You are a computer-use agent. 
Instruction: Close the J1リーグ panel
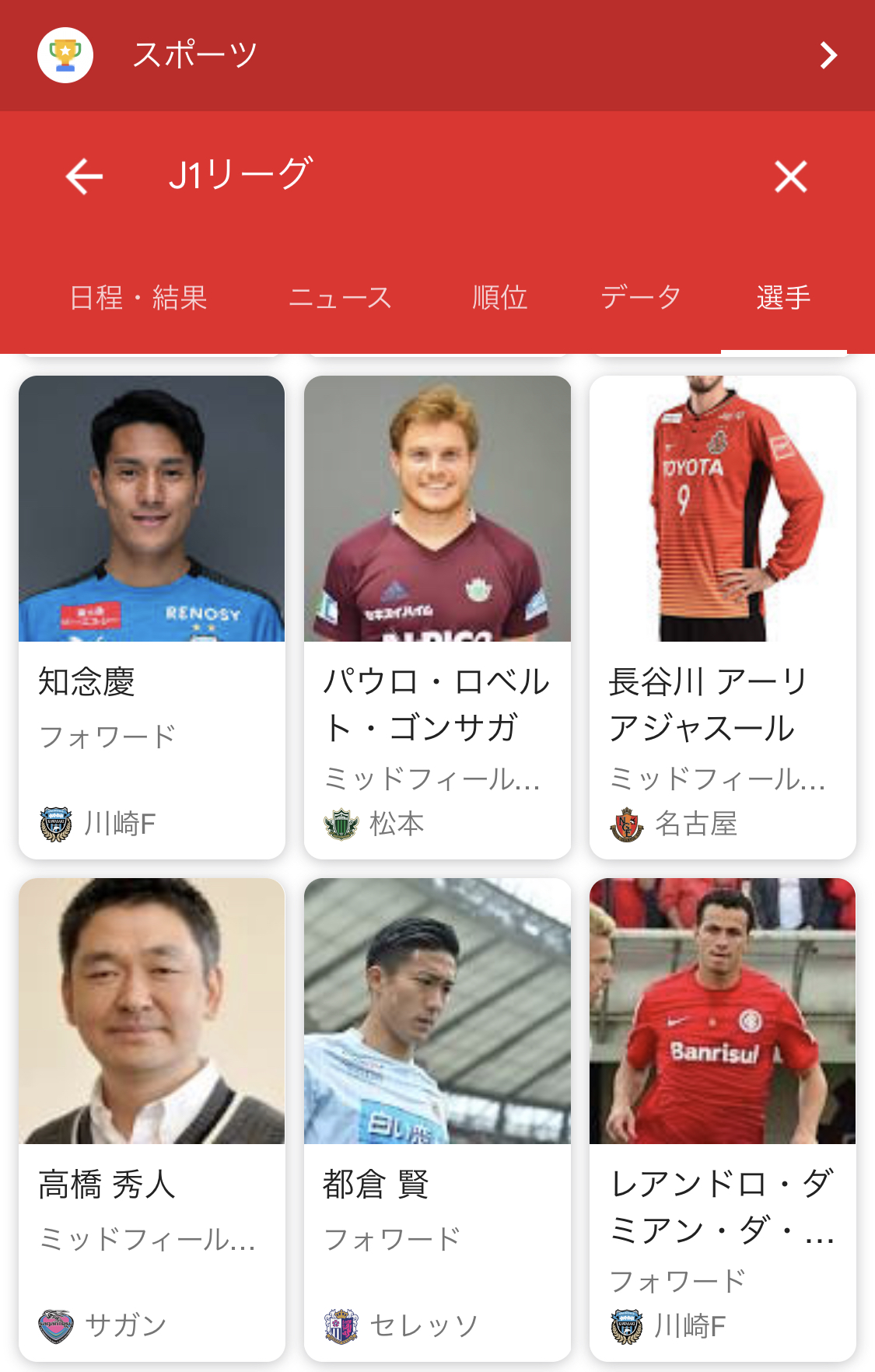pyautogui.click(x=790, y=177)
